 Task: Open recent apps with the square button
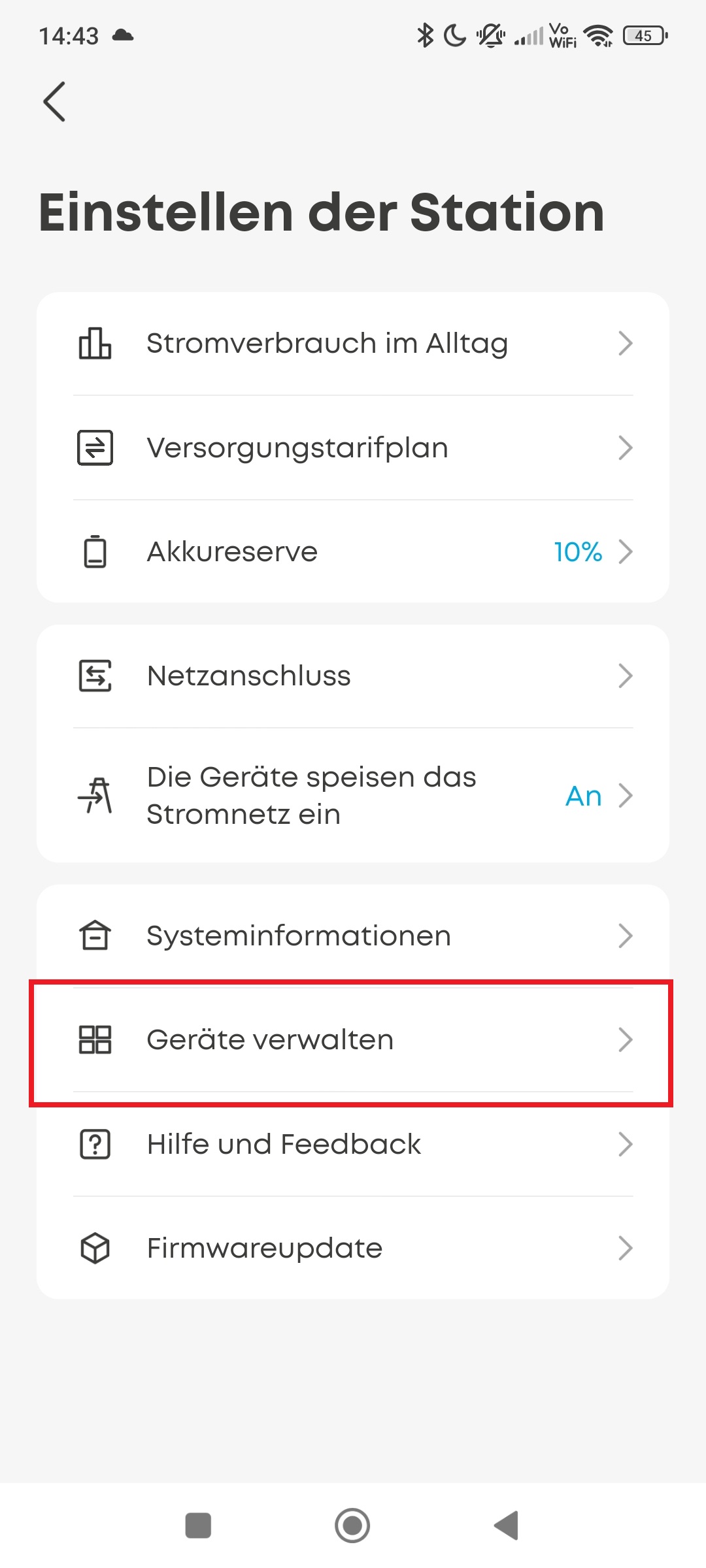[x=198, y=1526]
